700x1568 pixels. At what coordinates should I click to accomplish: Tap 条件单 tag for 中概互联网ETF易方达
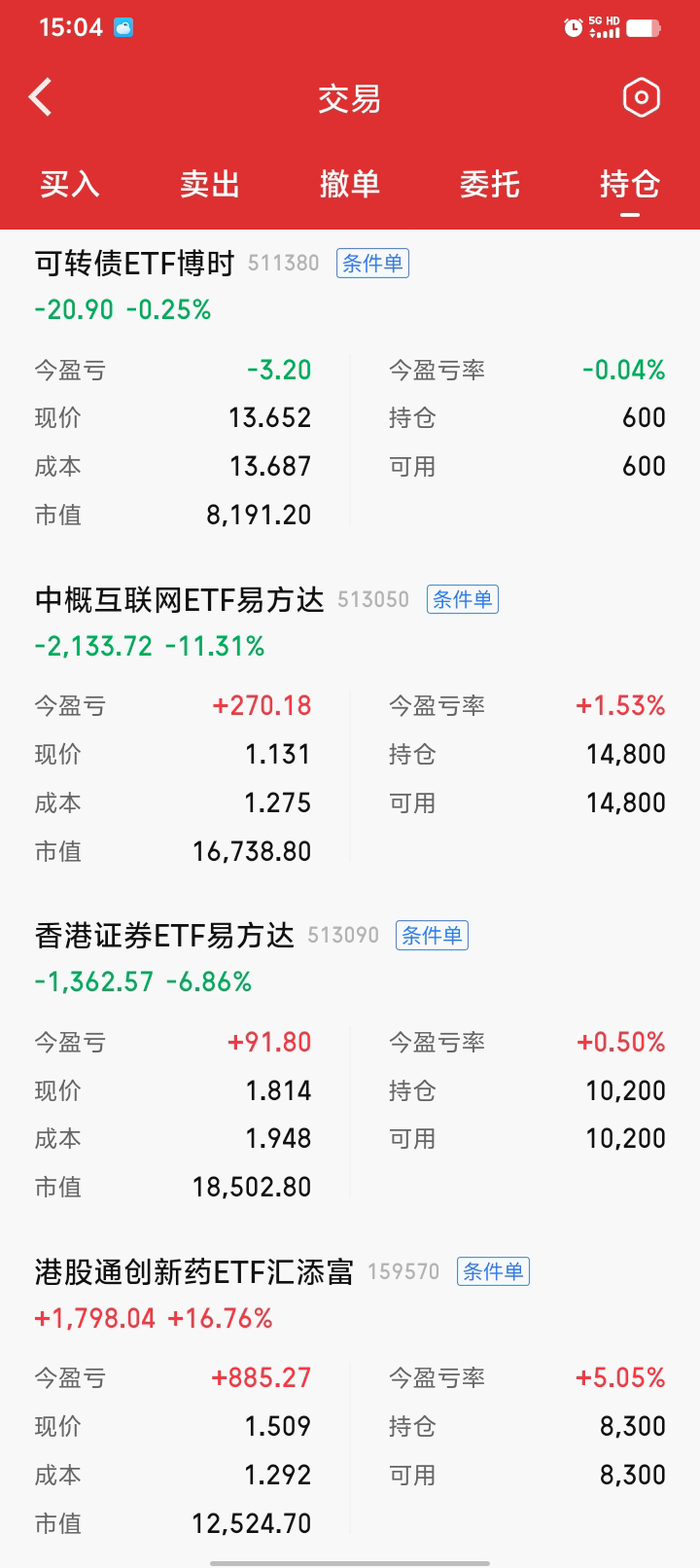[x=463, y=599]
